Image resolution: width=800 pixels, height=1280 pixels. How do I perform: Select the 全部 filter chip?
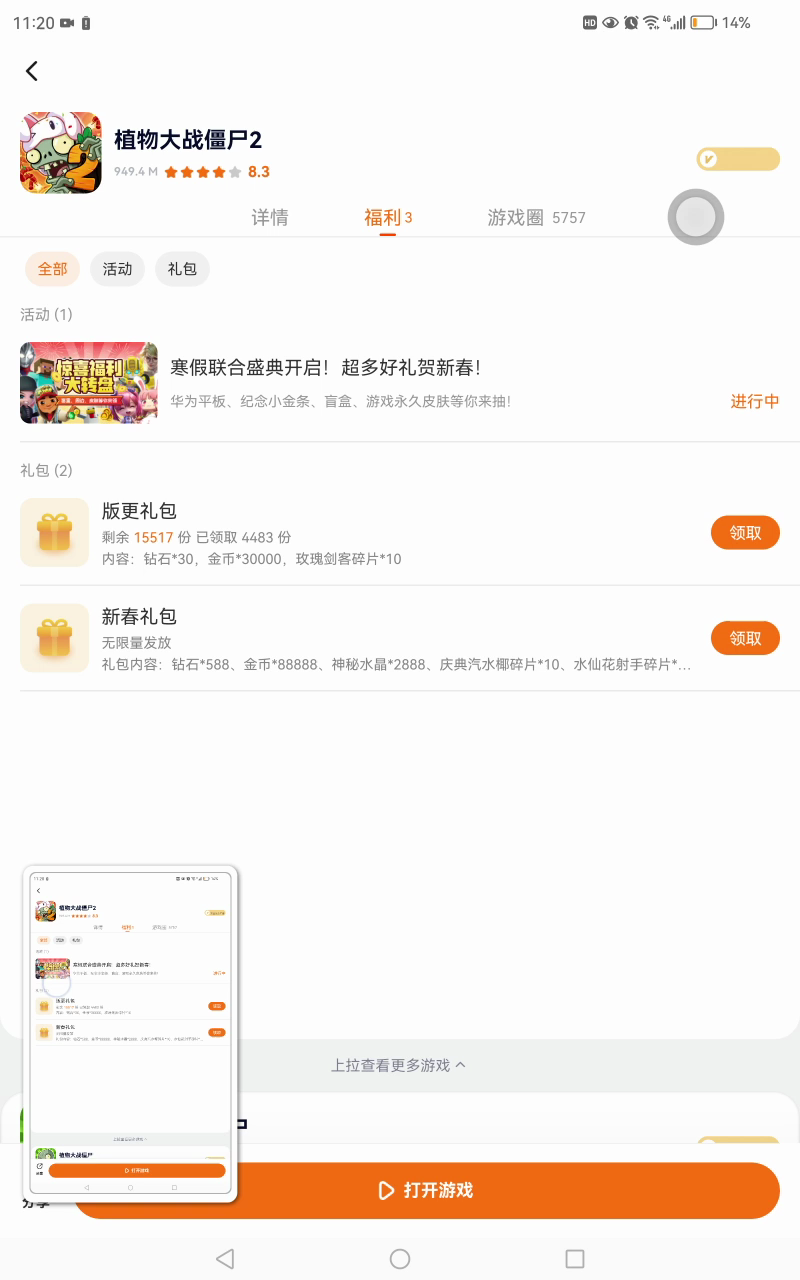[52, 269]
